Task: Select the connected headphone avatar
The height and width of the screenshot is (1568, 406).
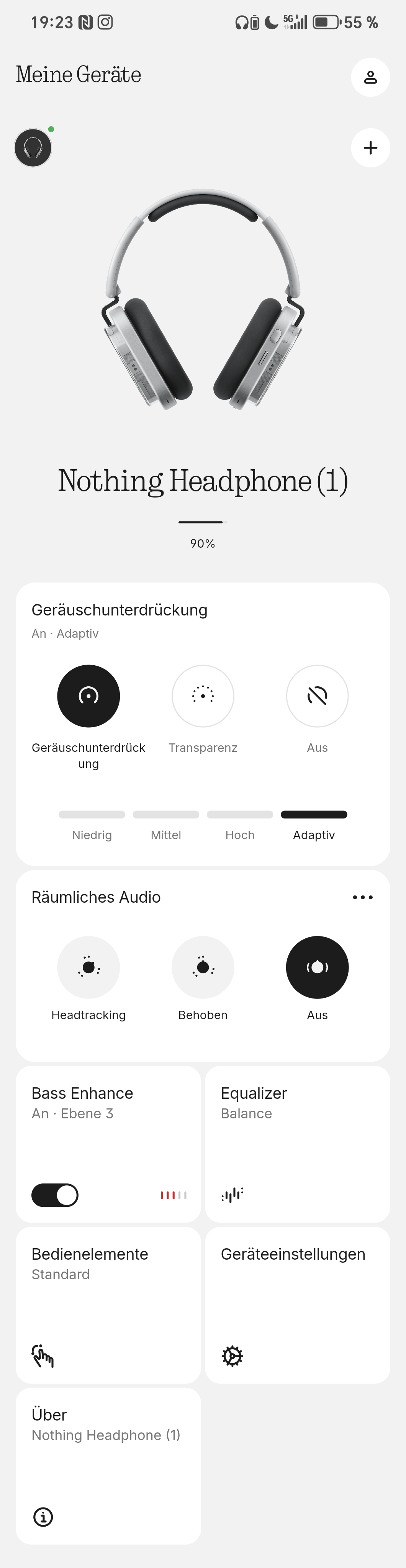Action: pyautogui.click(x=33, y=148)
